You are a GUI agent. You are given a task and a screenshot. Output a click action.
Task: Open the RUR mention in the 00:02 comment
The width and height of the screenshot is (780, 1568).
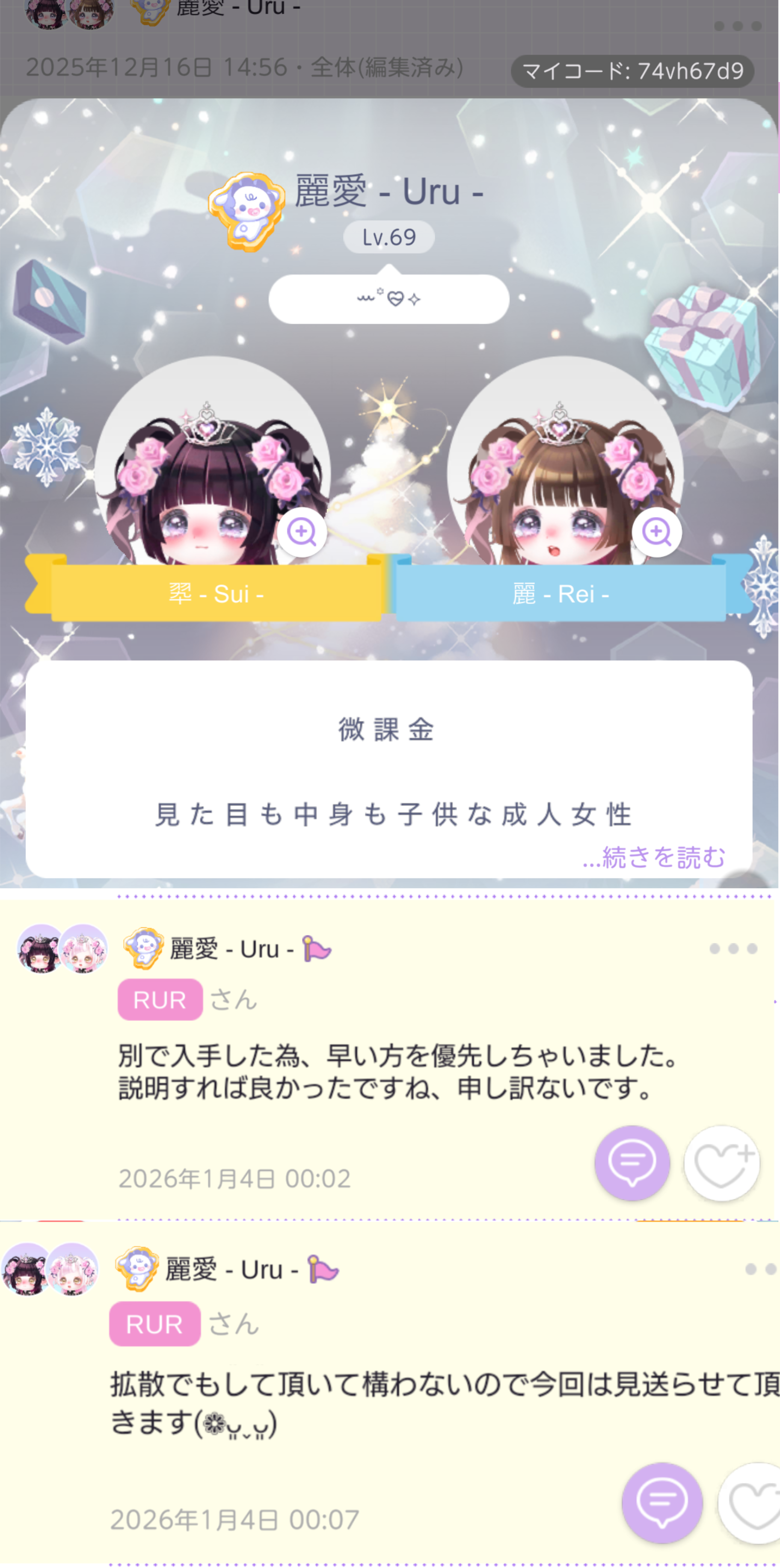pyautogui.click(x=160, y=999)
